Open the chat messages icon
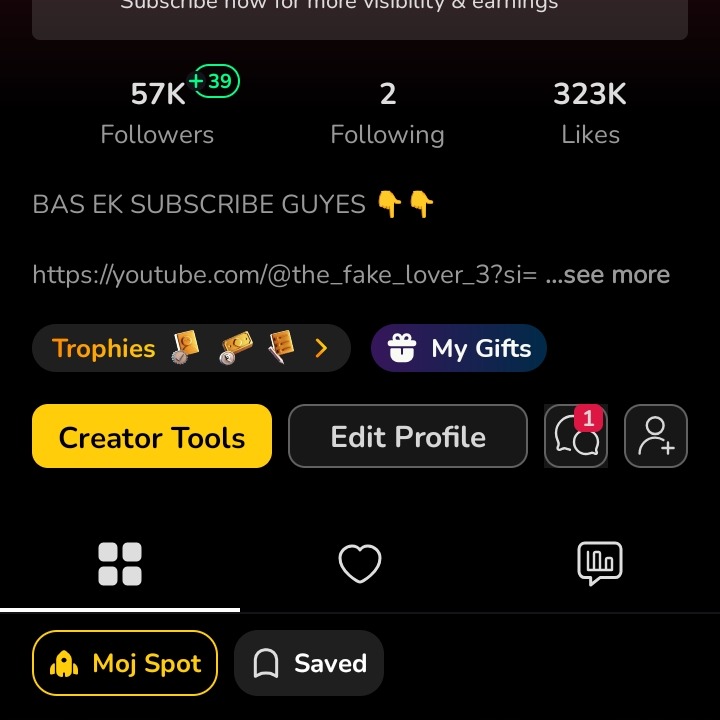 (576, 437)
